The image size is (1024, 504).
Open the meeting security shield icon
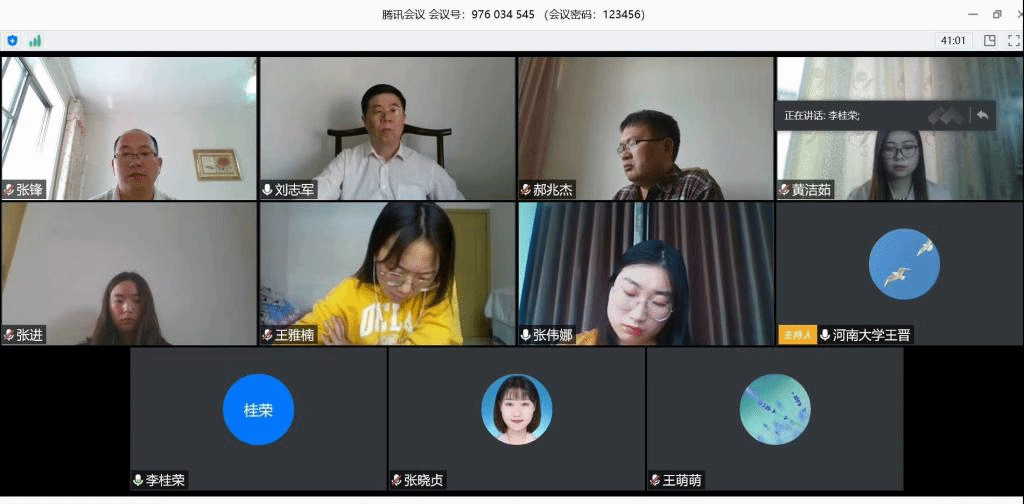[12, 41]
